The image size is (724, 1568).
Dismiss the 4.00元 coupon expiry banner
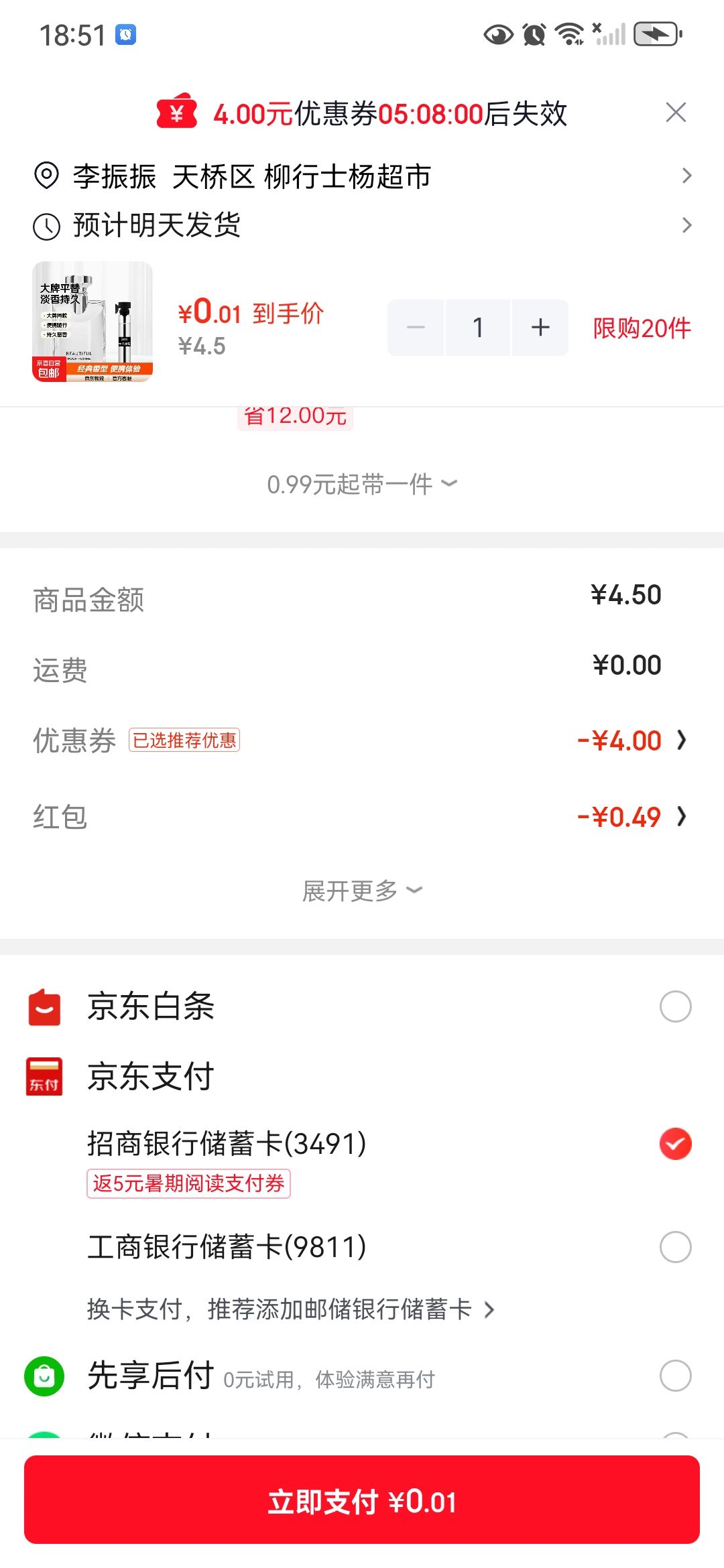(676, 113)
